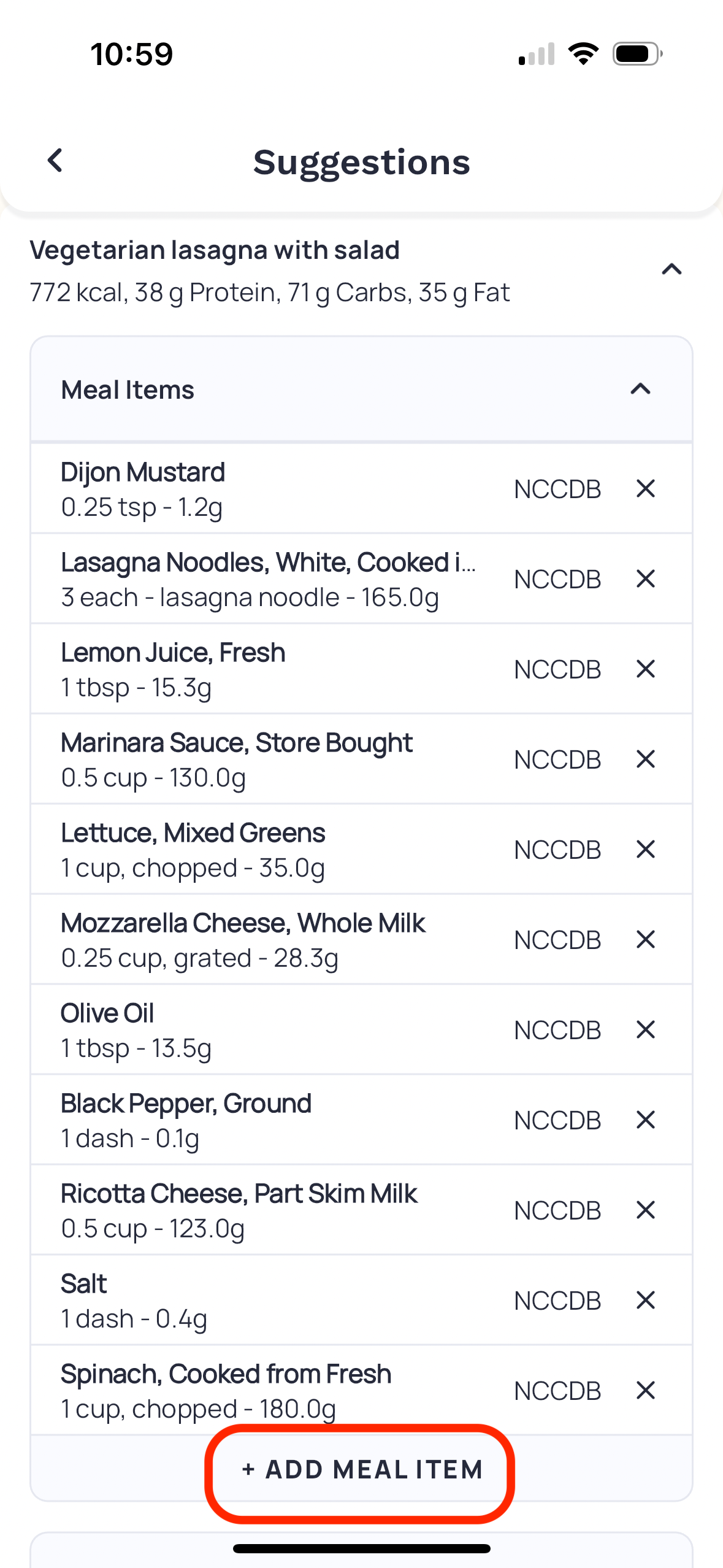Image resolution: width=723 pixels, height=1568 pixels.
Task: Remove Salt from meal items
Action: click(x=646, y=1300)
